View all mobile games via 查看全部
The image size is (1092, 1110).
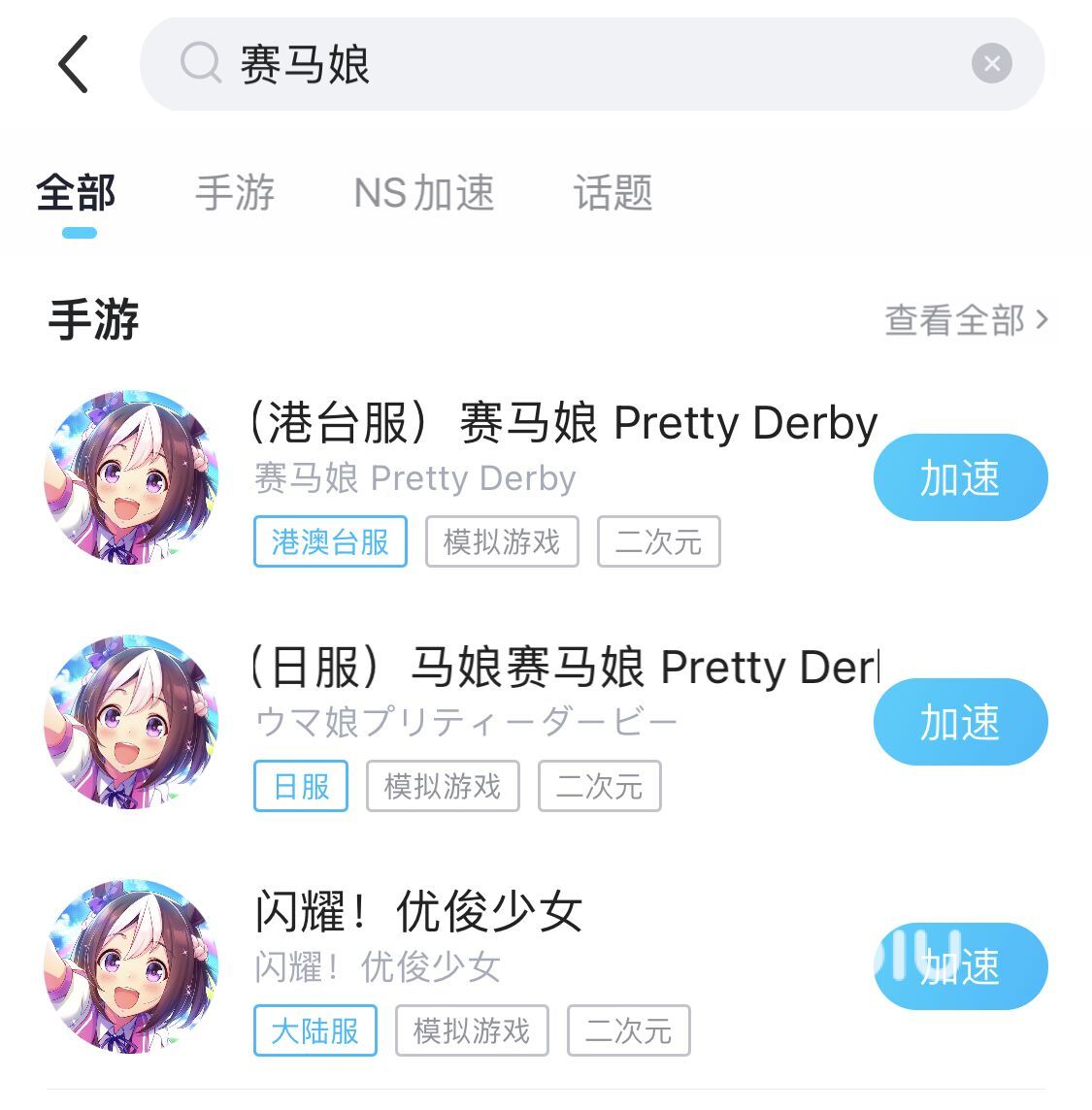coord(966,319)
